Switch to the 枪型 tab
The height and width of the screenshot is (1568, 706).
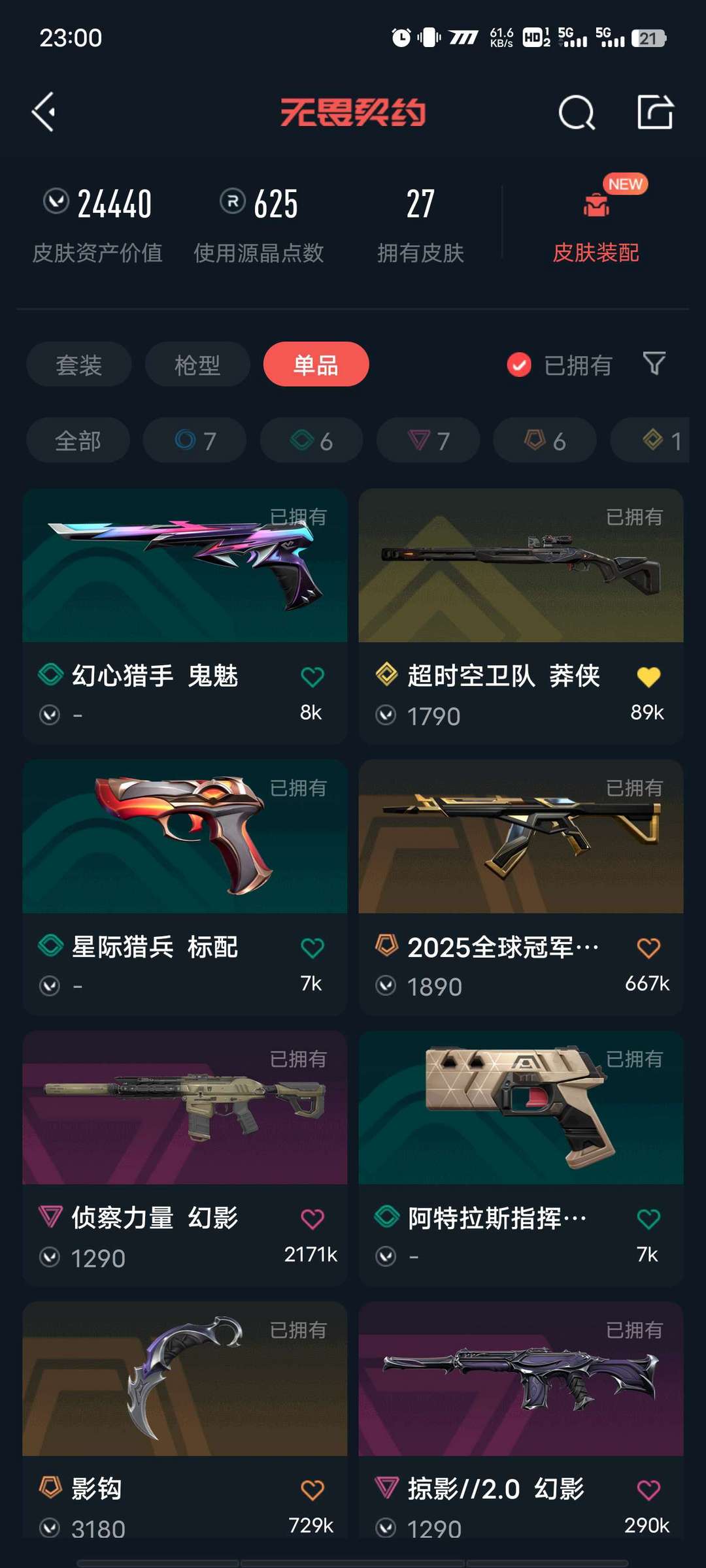click(x=197, y=365)
